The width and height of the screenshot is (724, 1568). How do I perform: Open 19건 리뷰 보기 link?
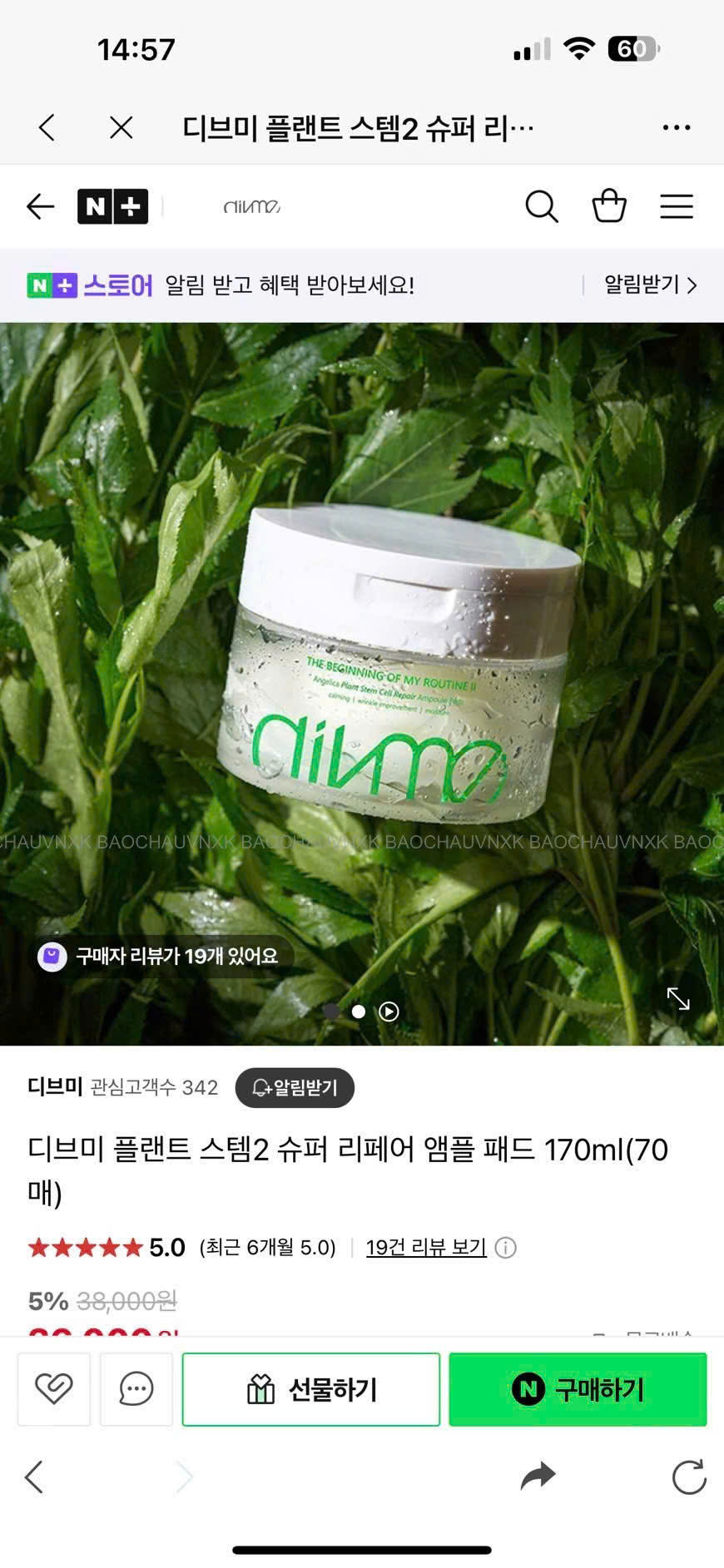(426, 1247)
